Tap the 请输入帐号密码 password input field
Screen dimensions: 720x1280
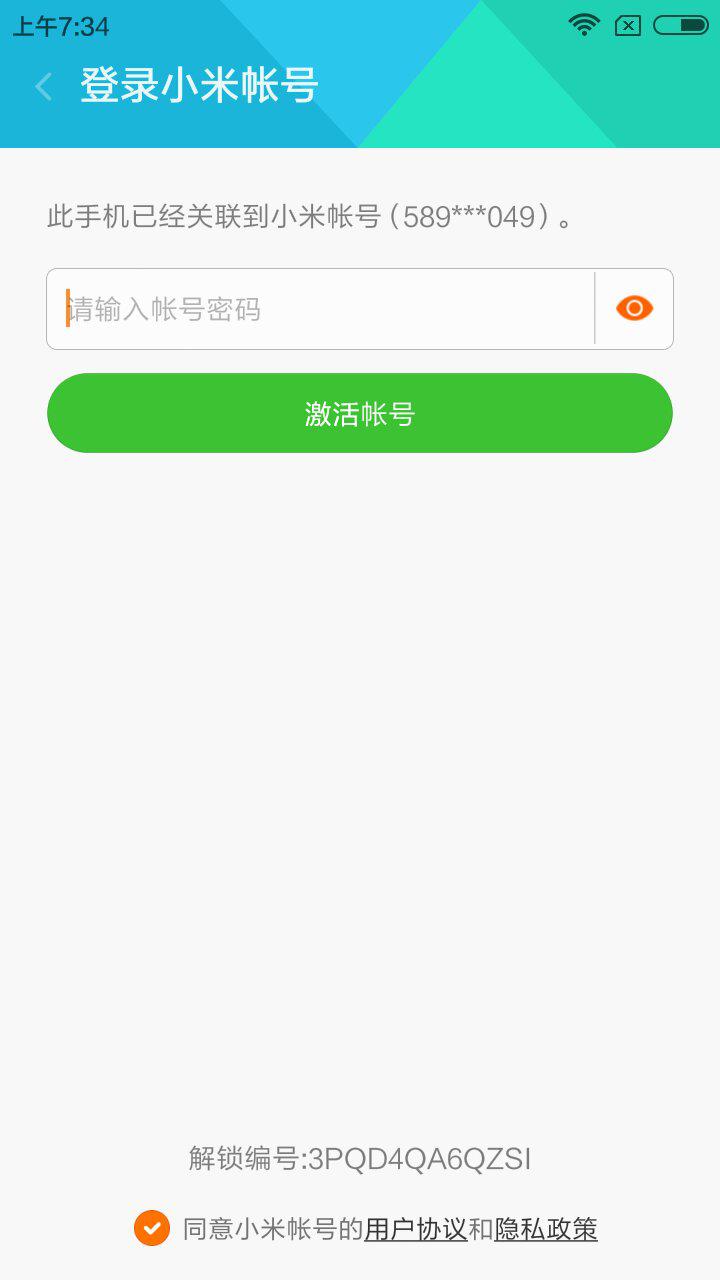(x=300, y=309)
